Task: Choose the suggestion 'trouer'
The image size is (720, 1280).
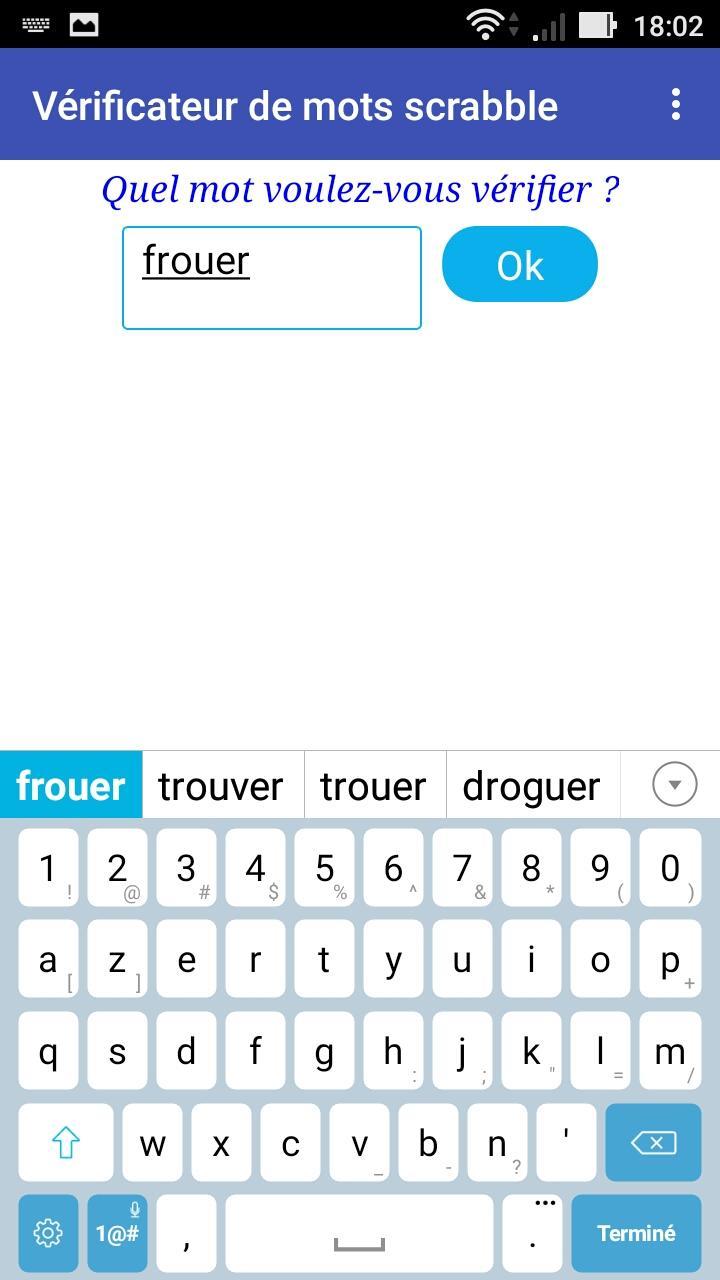Action: coord(373,786)
